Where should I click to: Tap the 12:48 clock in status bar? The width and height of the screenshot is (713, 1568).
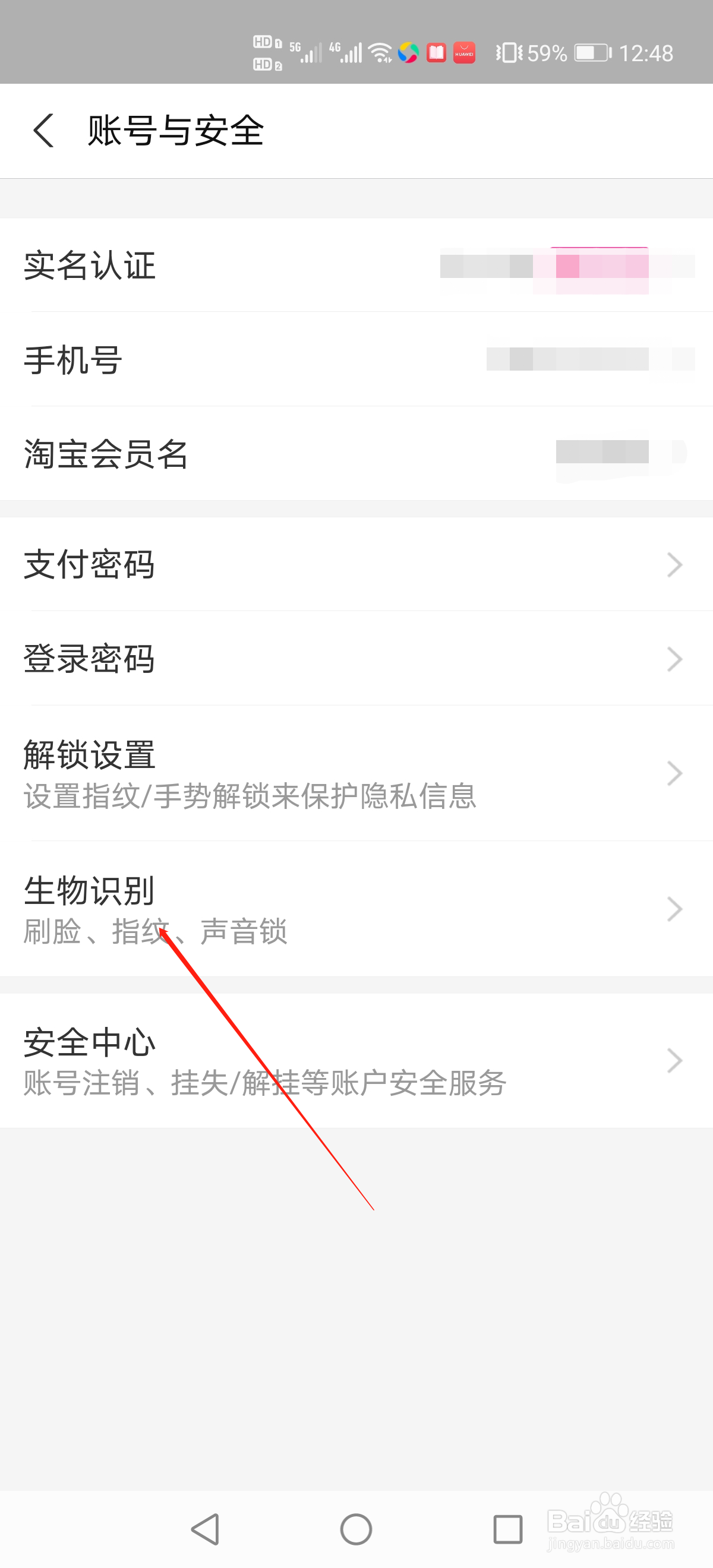(x=648, y=53)
